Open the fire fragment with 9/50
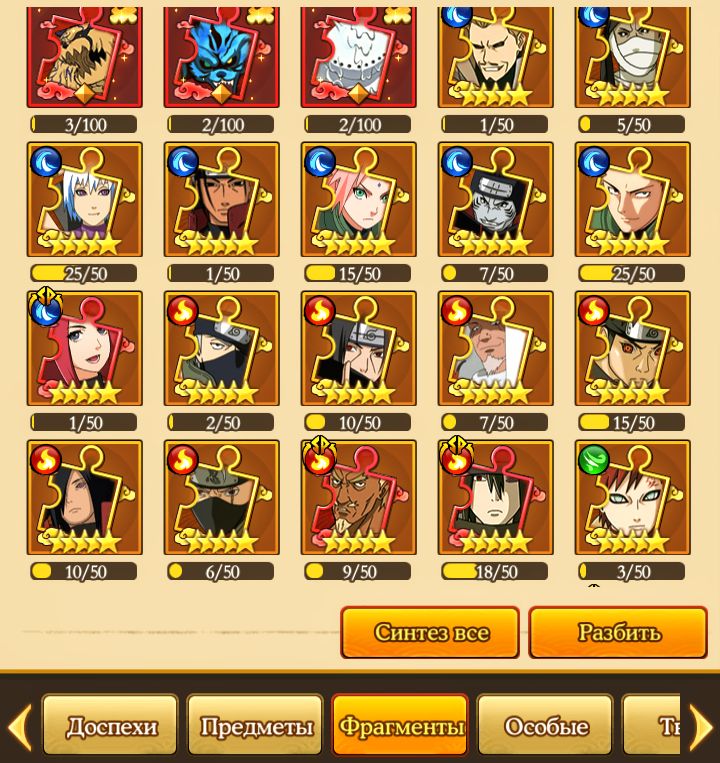The width and height of the screenshot is (720, 763). coord(358,498)
